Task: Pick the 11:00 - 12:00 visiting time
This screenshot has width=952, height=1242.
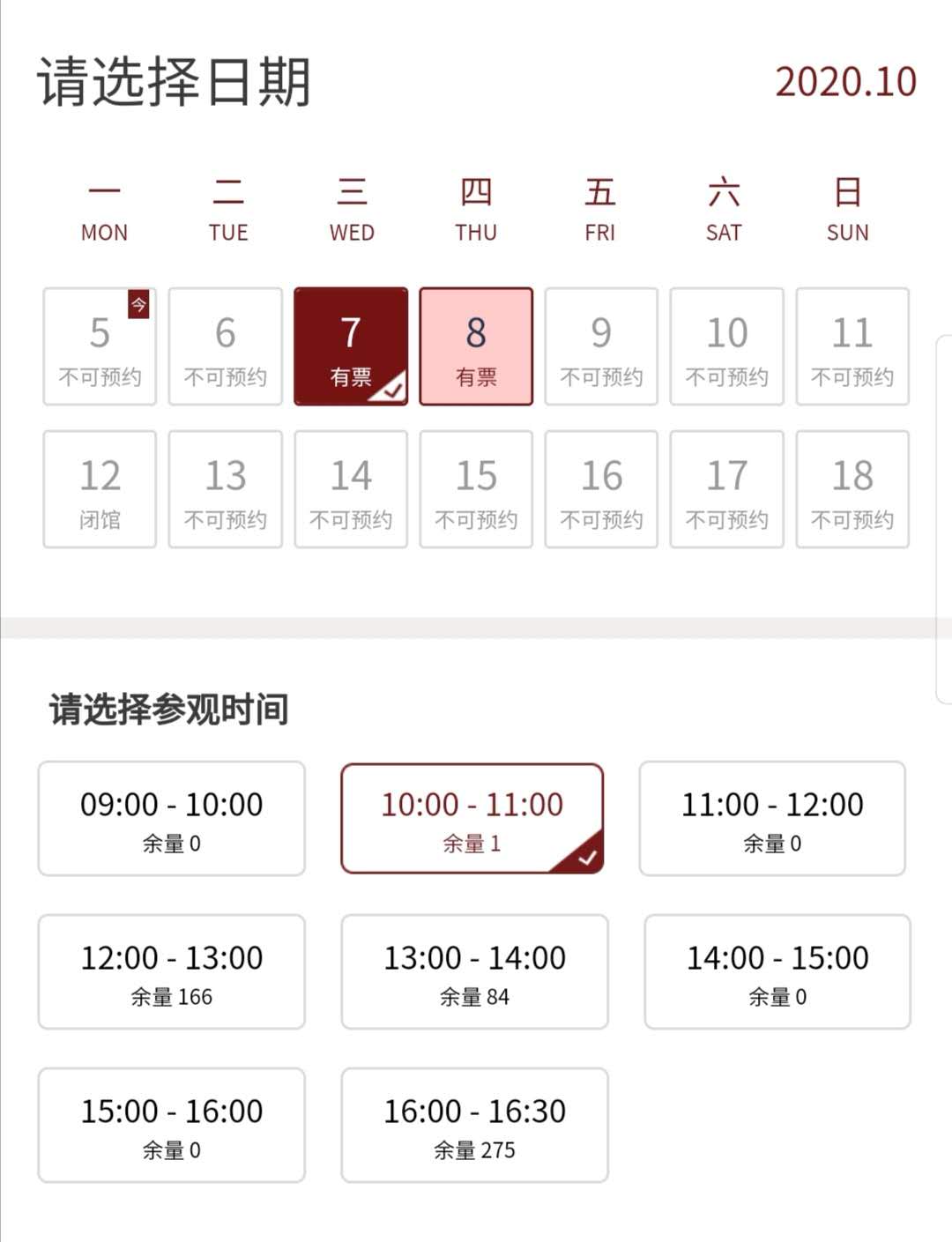Action: (772, 818)
